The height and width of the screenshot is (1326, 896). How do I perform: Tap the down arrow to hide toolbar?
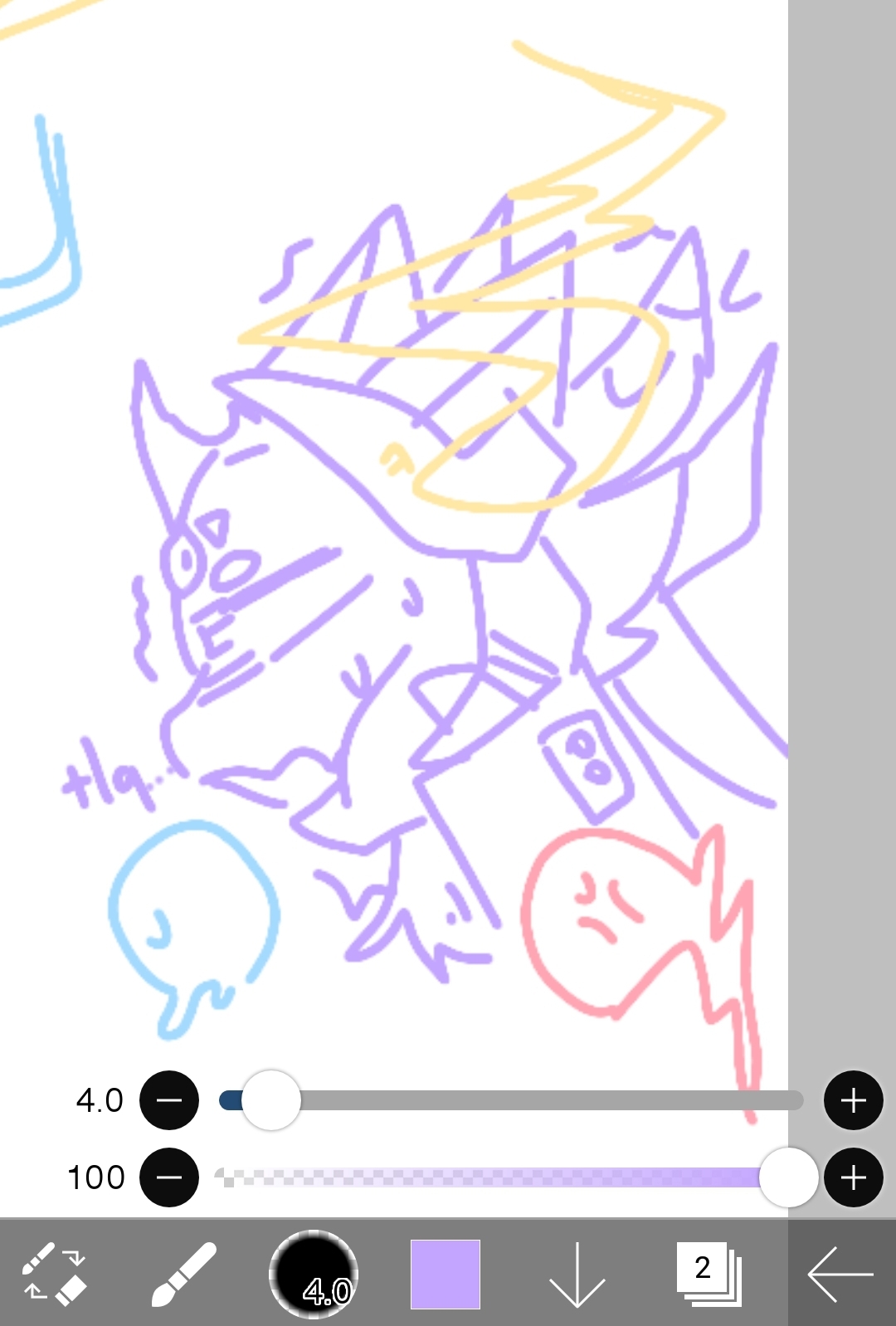coord(577,1274)
